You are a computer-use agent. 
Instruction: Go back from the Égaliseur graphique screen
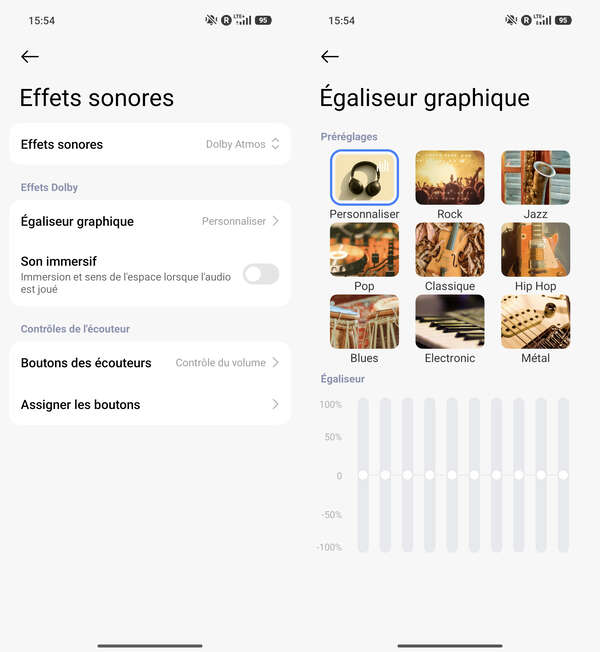tap(330, 57)
